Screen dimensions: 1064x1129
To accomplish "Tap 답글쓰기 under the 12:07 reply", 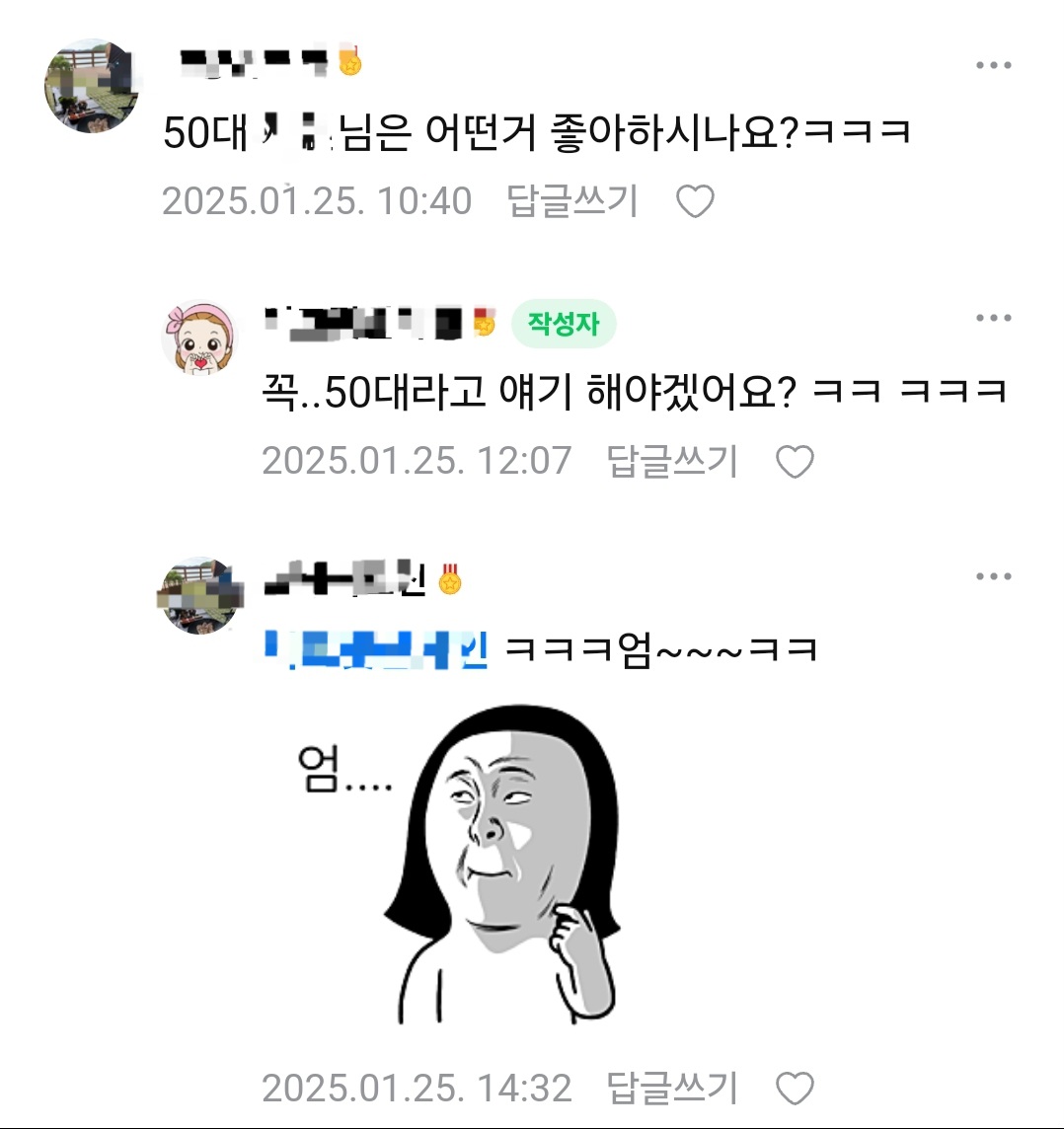I will click(672, 461).
